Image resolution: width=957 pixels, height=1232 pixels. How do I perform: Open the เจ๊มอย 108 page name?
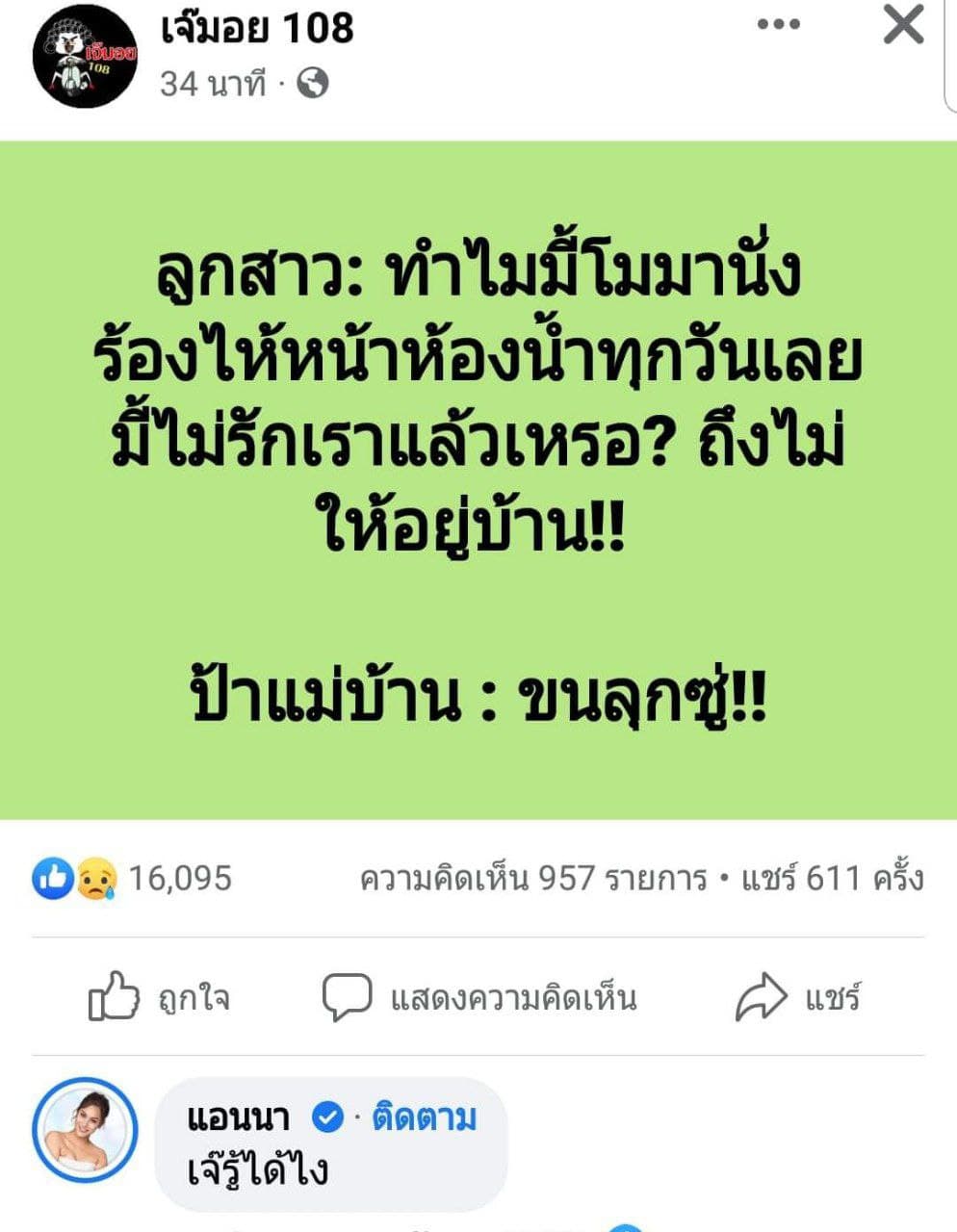click(x=257, y=28)
